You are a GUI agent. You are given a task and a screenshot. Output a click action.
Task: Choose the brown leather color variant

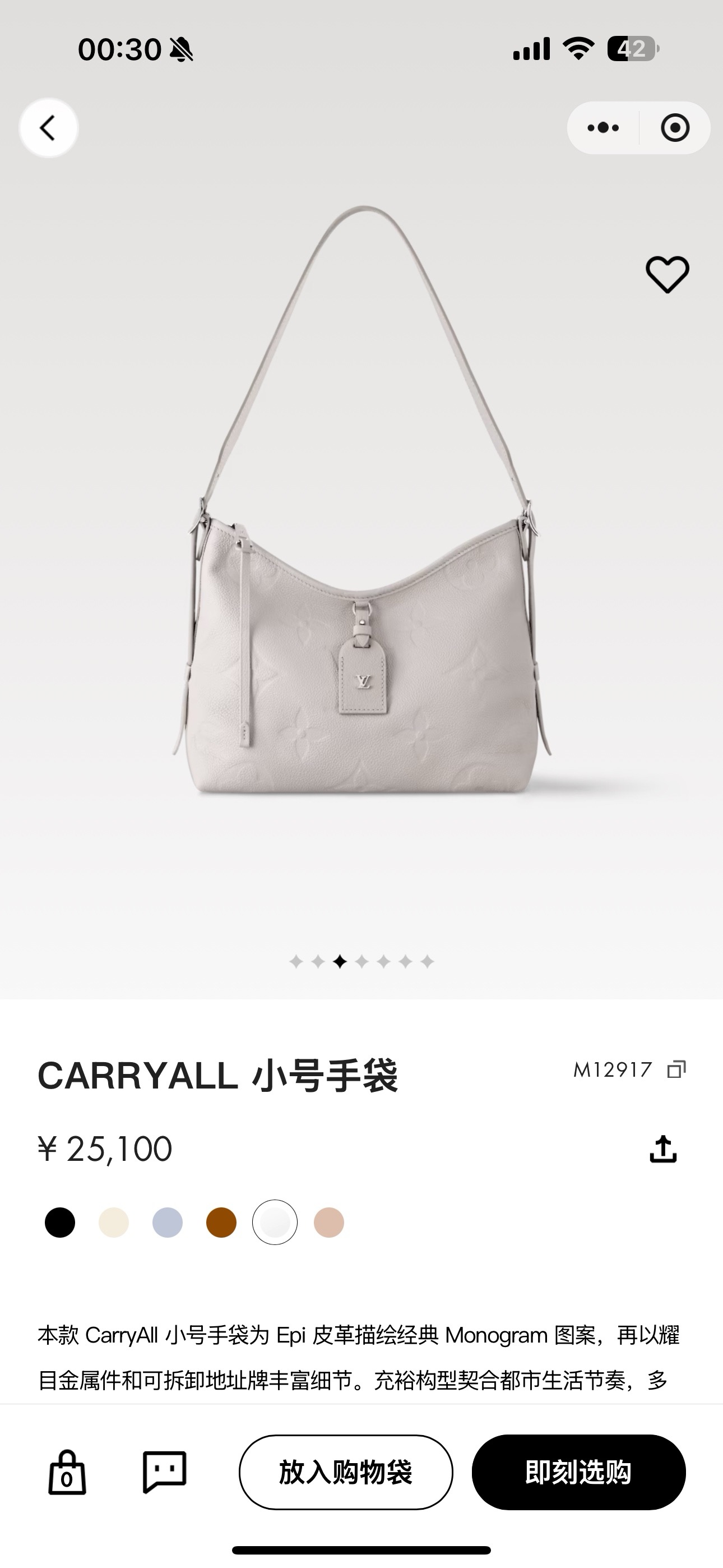[221, 1222]
